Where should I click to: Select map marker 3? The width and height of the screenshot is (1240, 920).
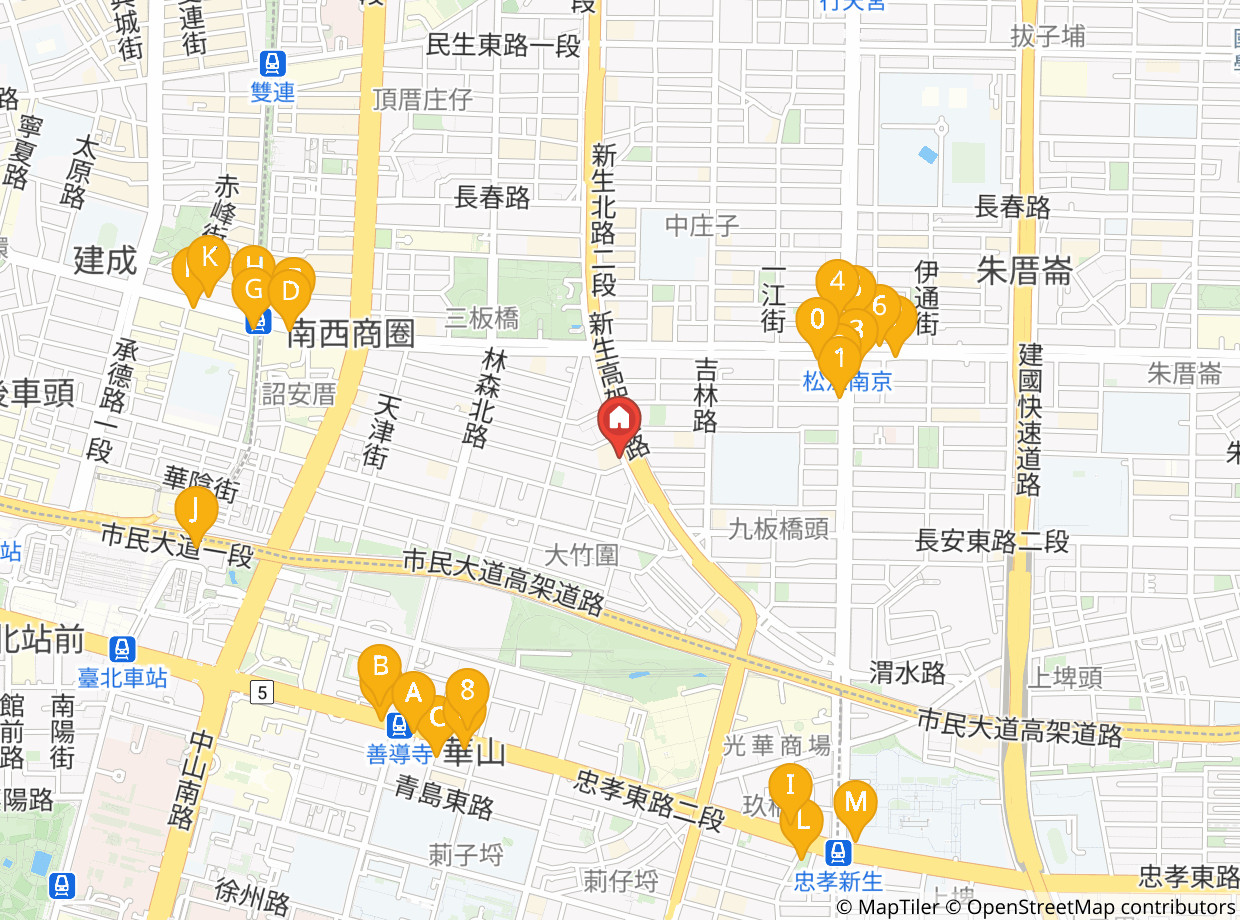tap(858, 327)
